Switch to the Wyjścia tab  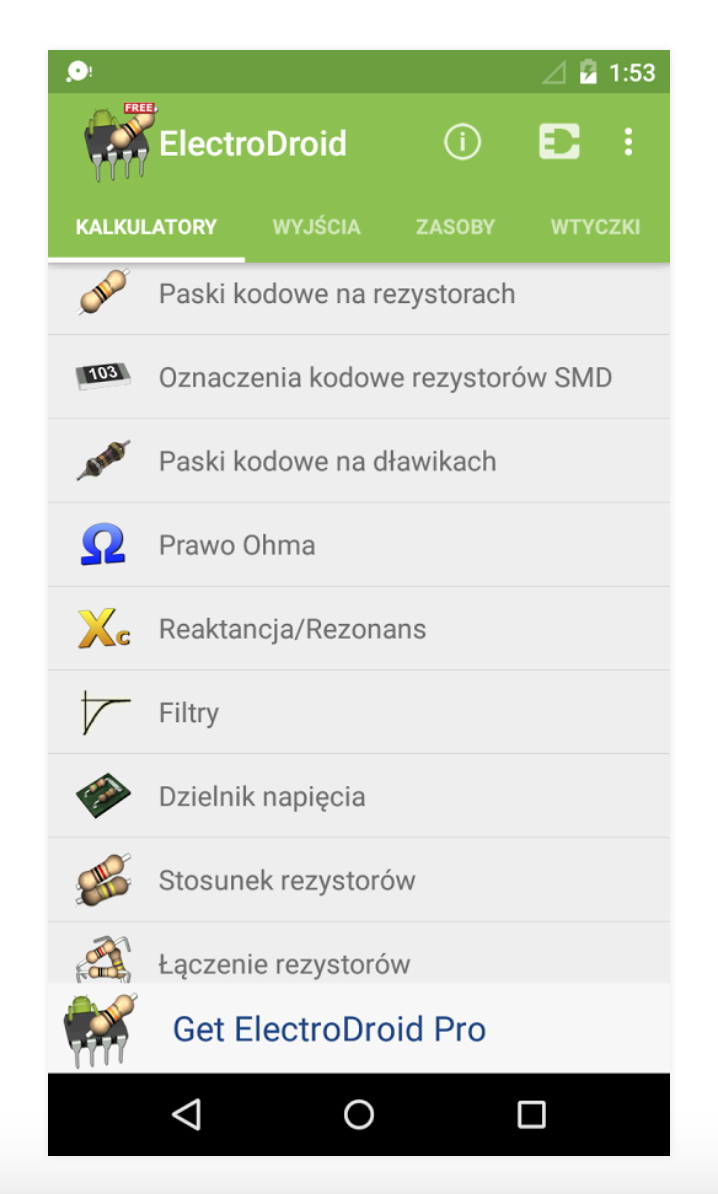click(x=316, y=227)
